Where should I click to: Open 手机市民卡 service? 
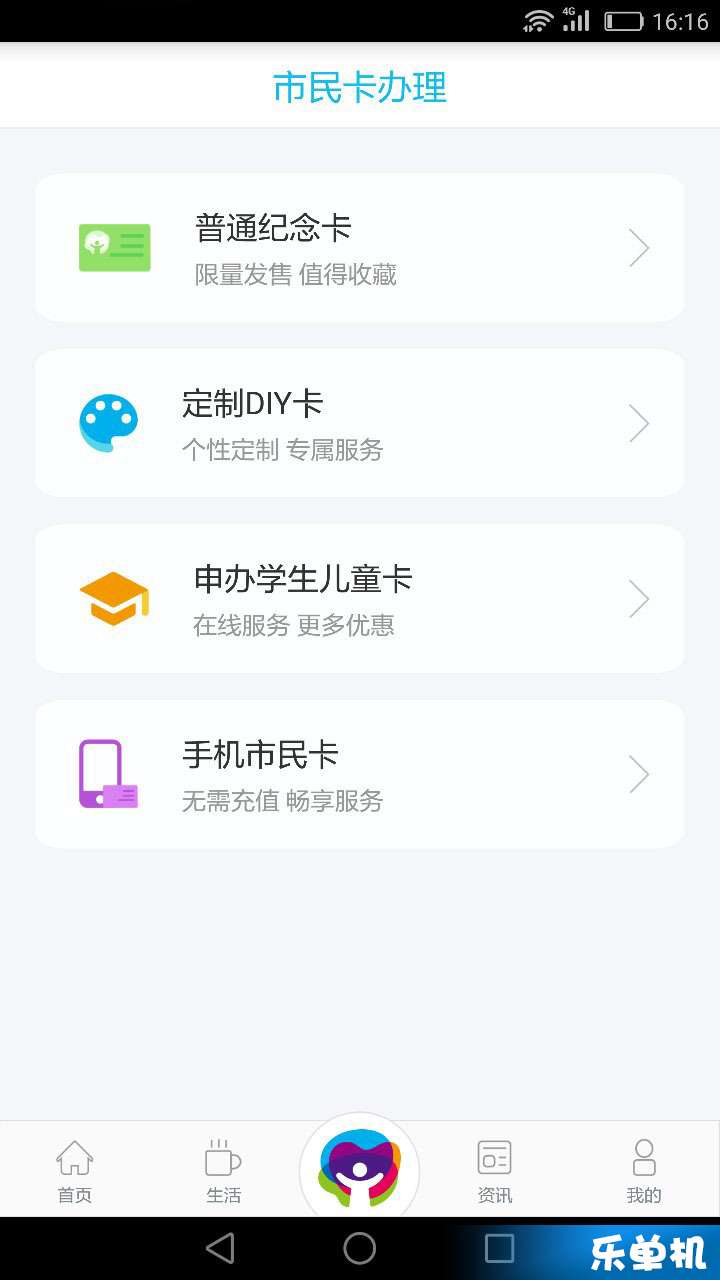click(360, 774)
